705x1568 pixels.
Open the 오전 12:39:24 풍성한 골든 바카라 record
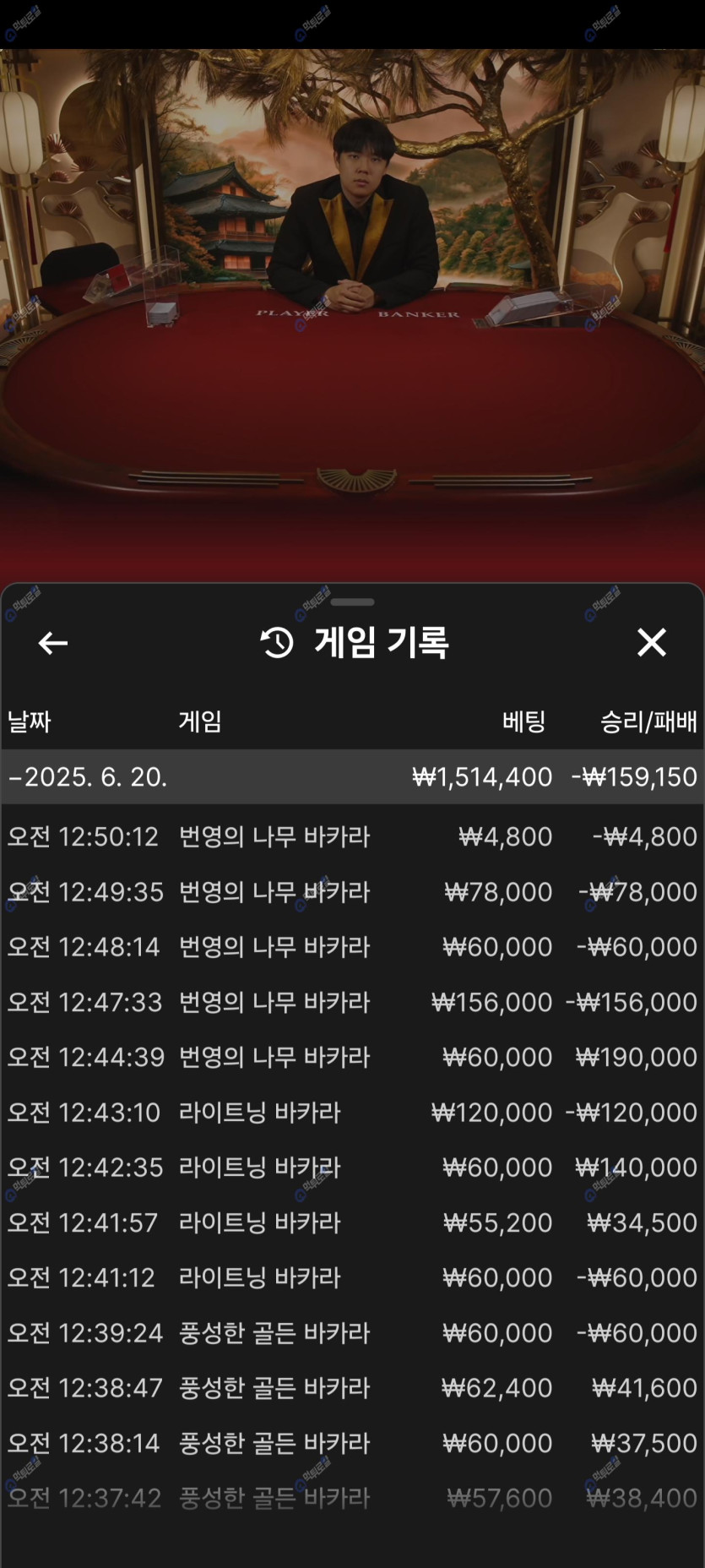pyautogui.click(x=352, y=1332)
